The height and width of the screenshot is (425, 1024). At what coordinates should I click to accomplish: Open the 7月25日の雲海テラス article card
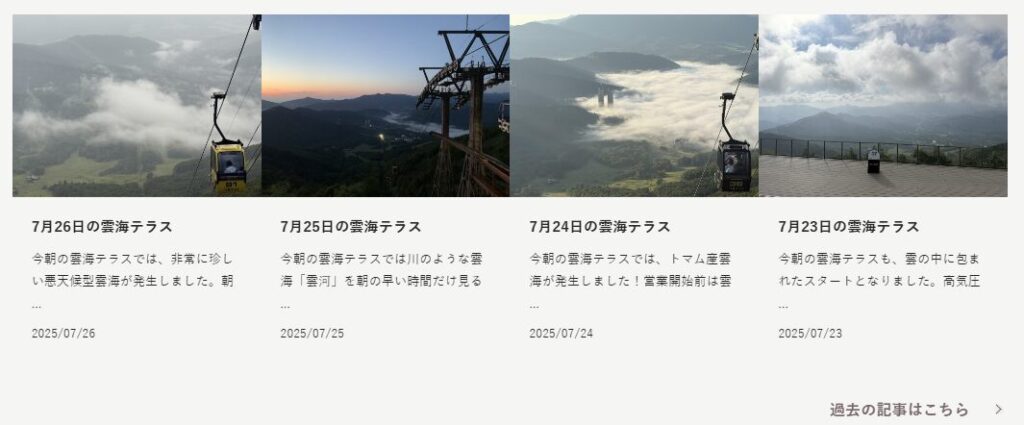351,227
